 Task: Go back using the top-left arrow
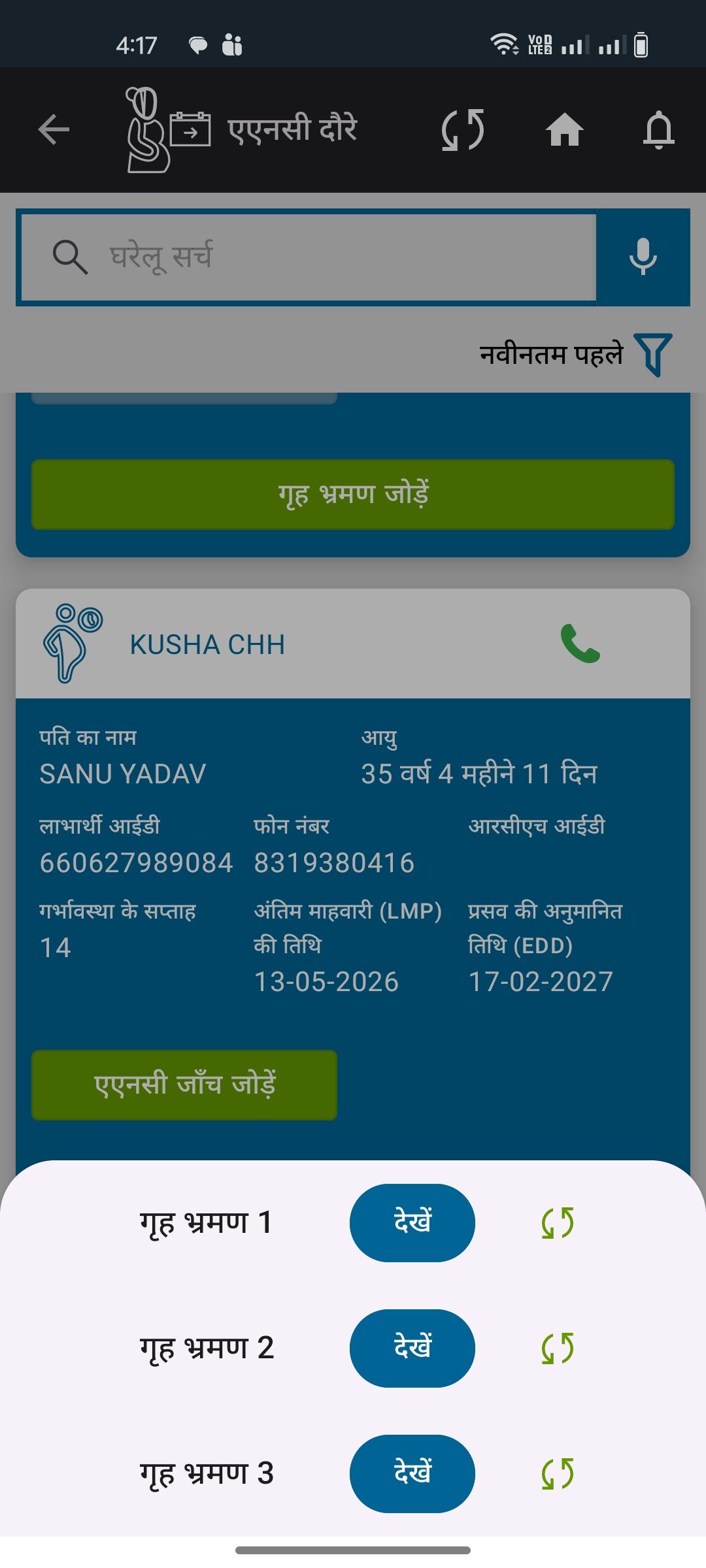point(54,129)
